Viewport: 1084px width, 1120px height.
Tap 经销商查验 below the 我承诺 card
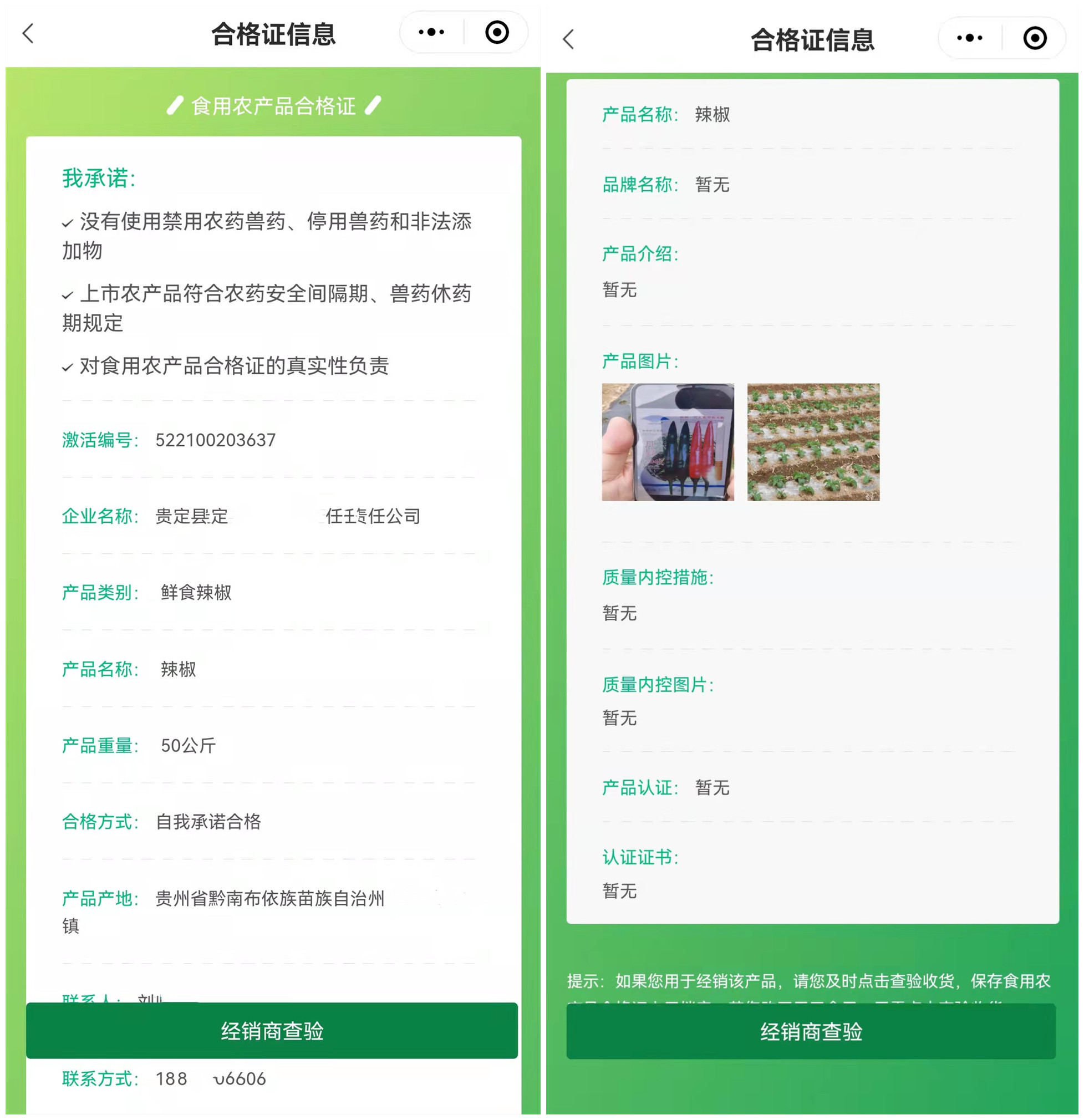(272, 1030)
